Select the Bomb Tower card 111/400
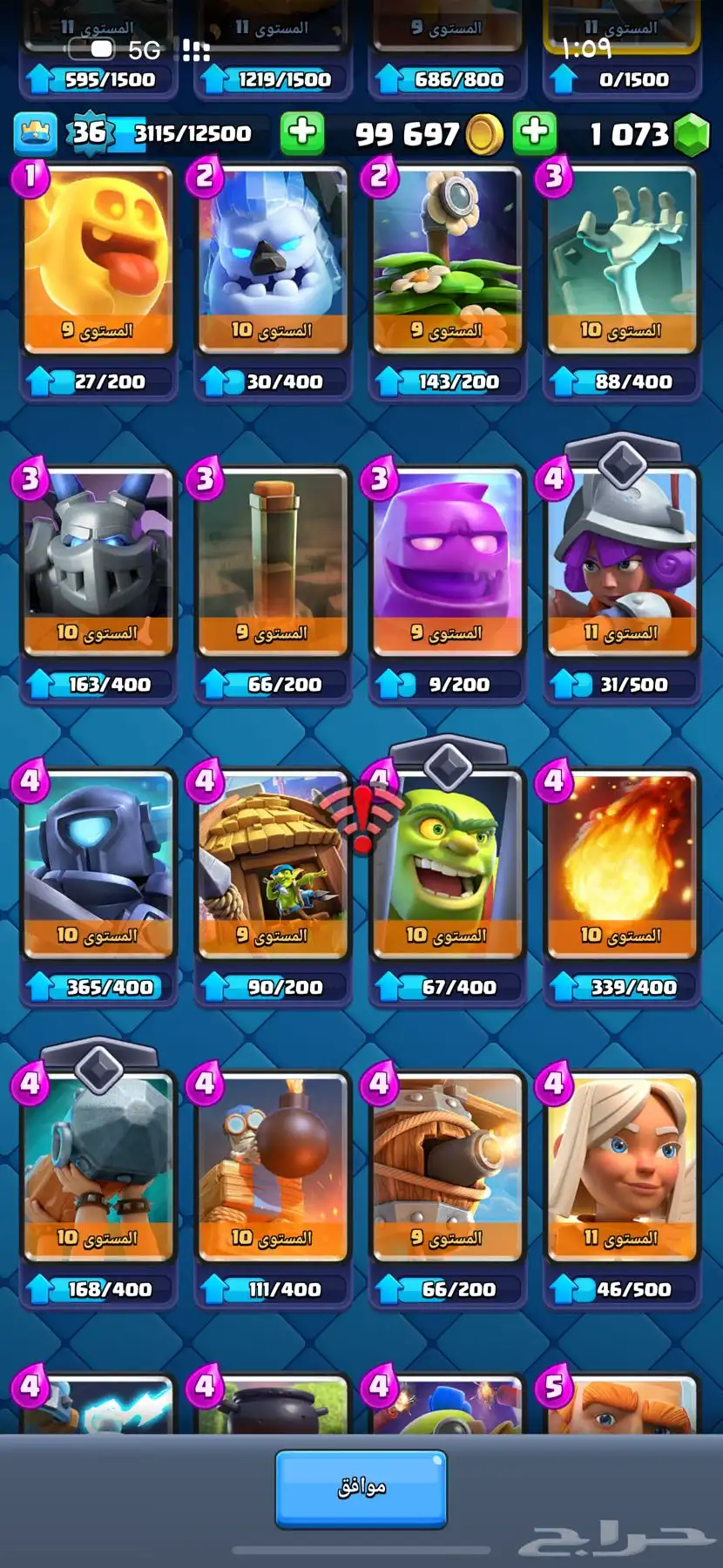 click(x=272, y=1167)
